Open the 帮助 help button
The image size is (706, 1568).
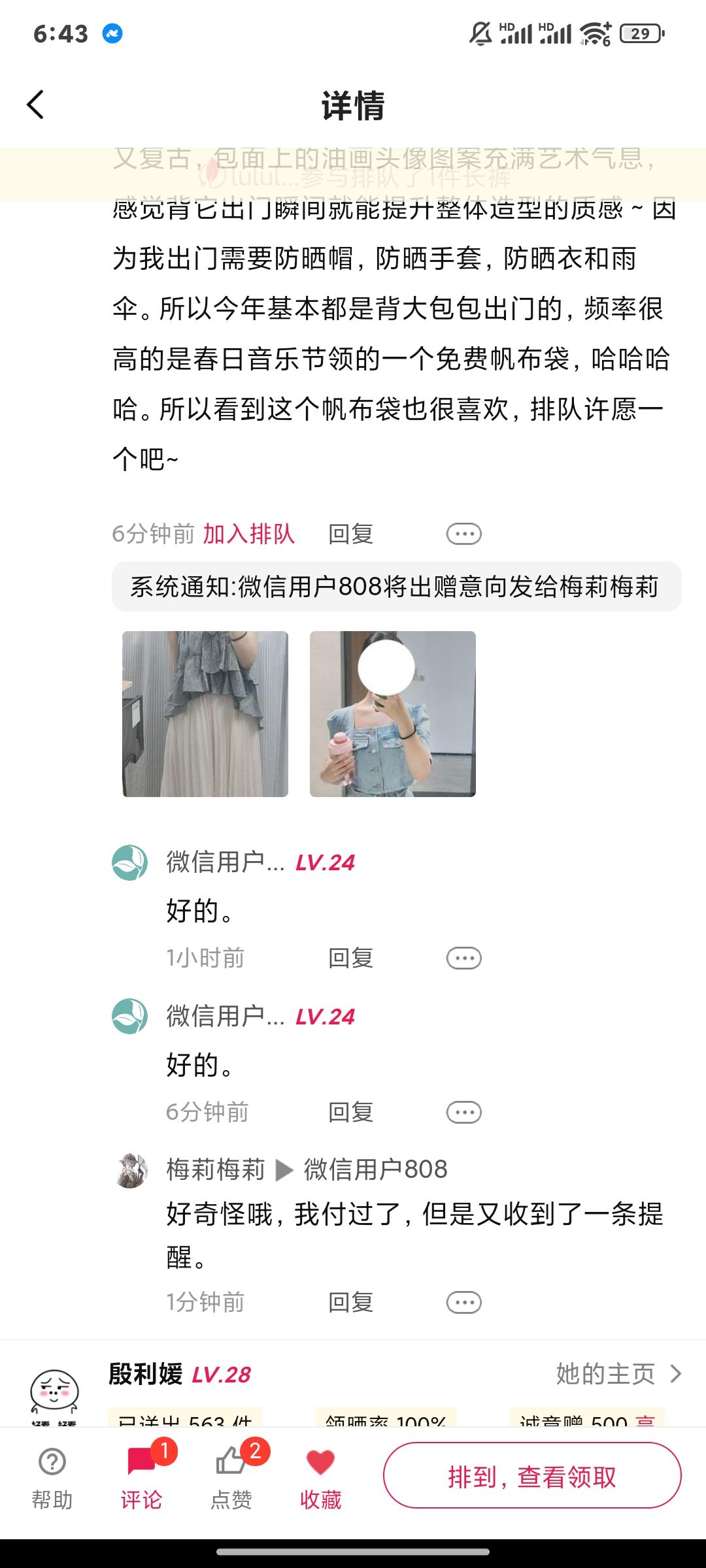[52, 1478]
